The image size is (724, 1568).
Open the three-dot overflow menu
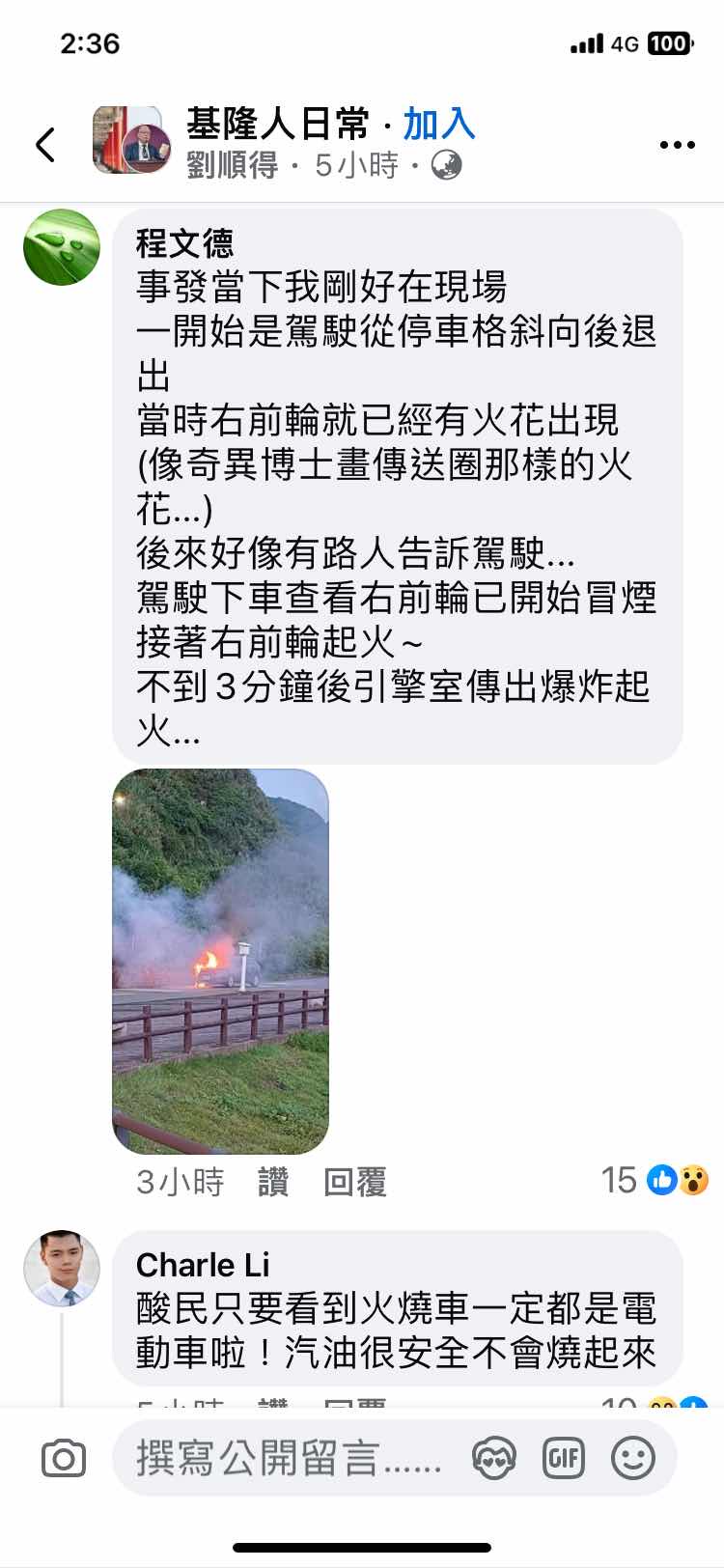coord(677,145)
